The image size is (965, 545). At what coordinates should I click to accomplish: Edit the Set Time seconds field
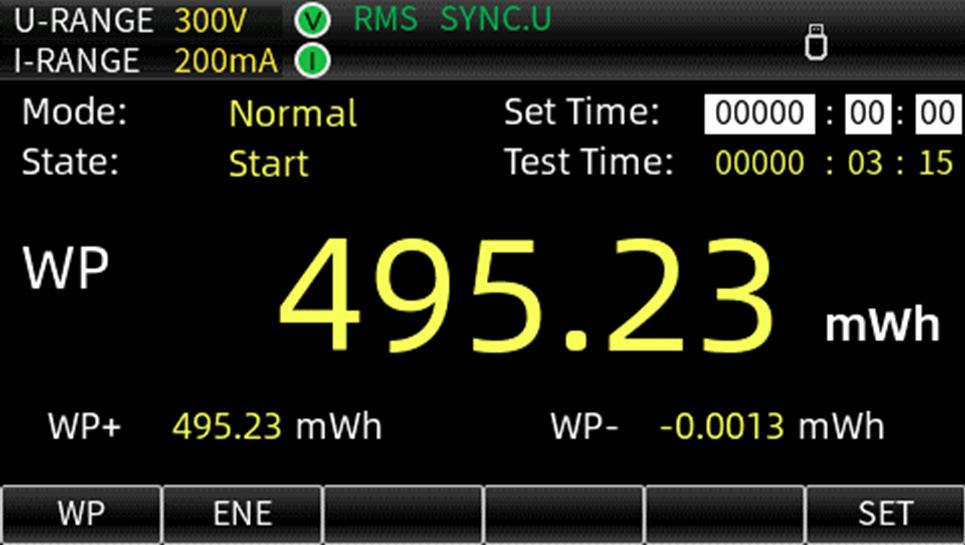pyautogui.click(x=936, y=113)
